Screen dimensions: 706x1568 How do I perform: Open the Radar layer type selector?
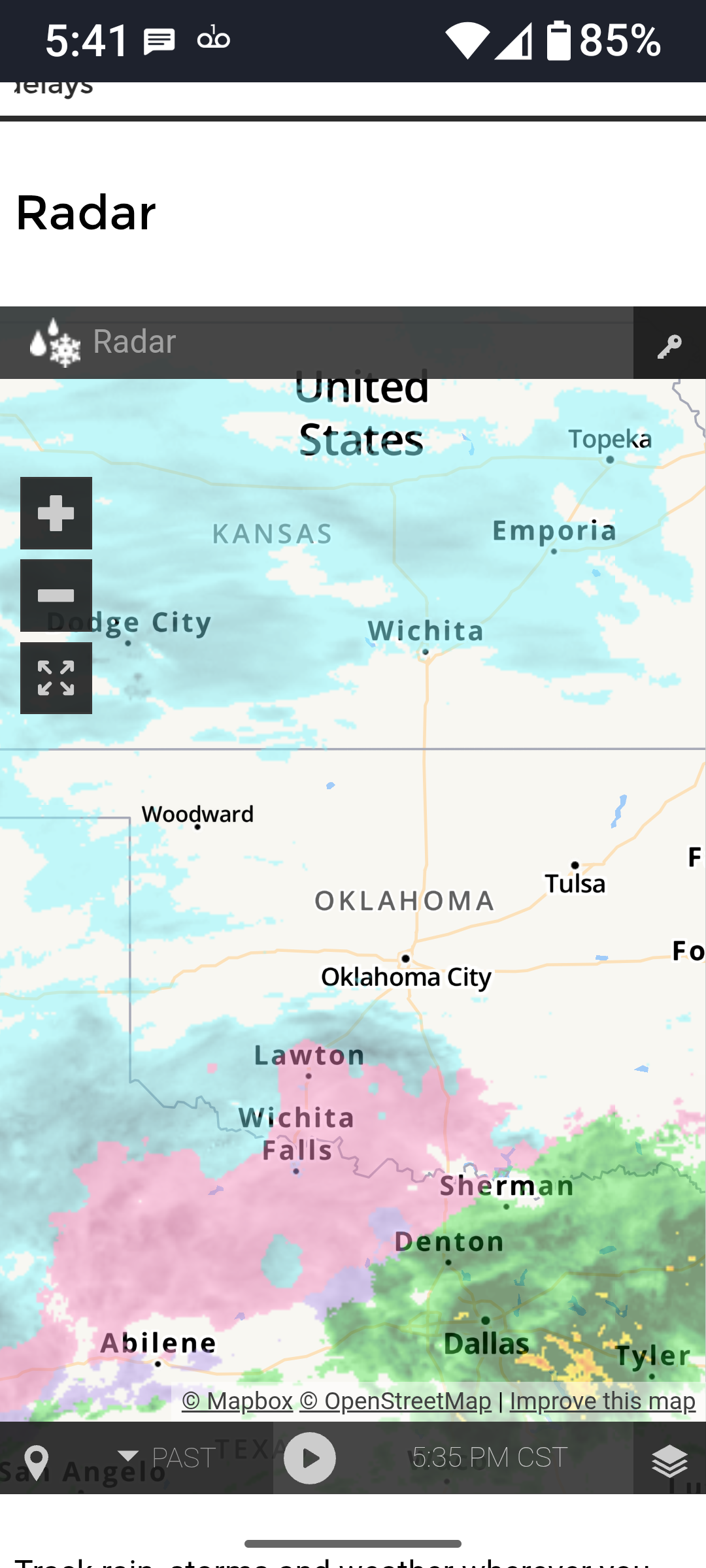[x=105, y=342]
